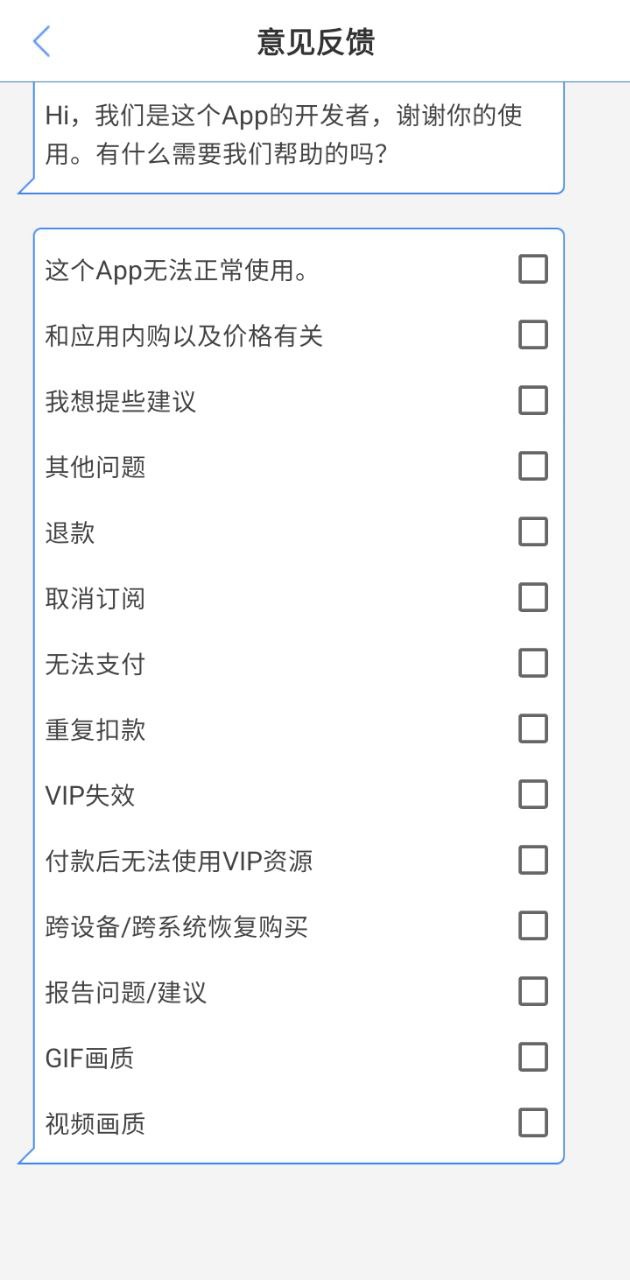Tick 无法支付 as the issue
The width and height of the screenshot is (630, 1280).
(x=533, y=663)
